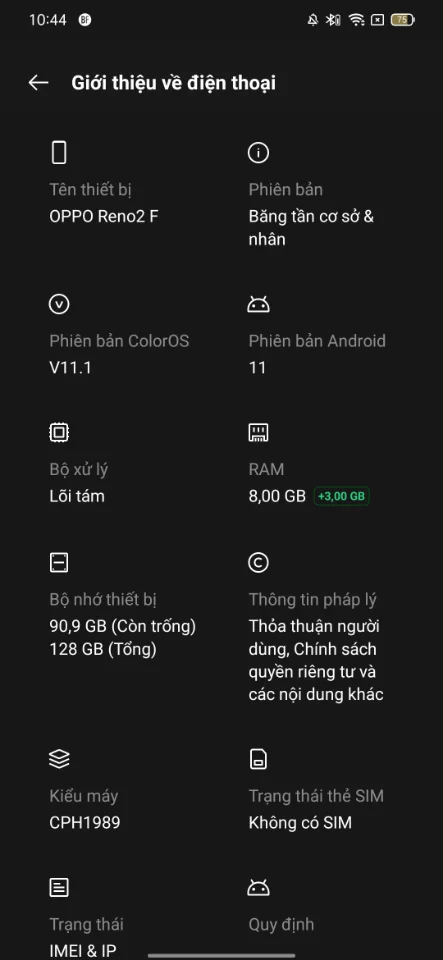Open Tên thiết bị OPPO Reno2 F
Viewport: 443px width, 960px height.
pyautogui.click(x=122, y=190)
